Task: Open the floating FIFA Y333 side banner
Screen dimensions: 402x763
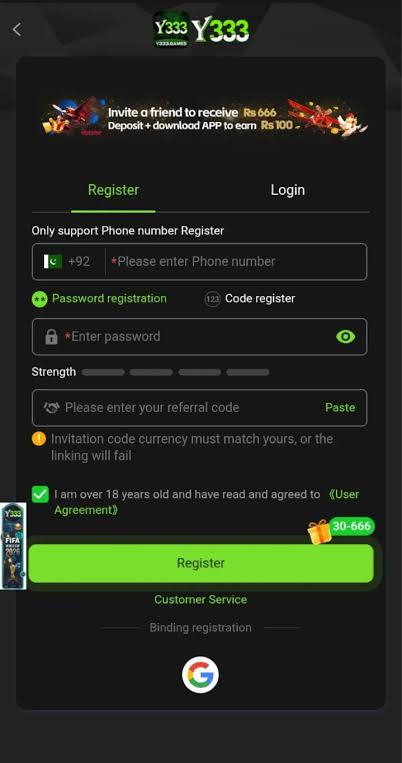Action: 13,546
